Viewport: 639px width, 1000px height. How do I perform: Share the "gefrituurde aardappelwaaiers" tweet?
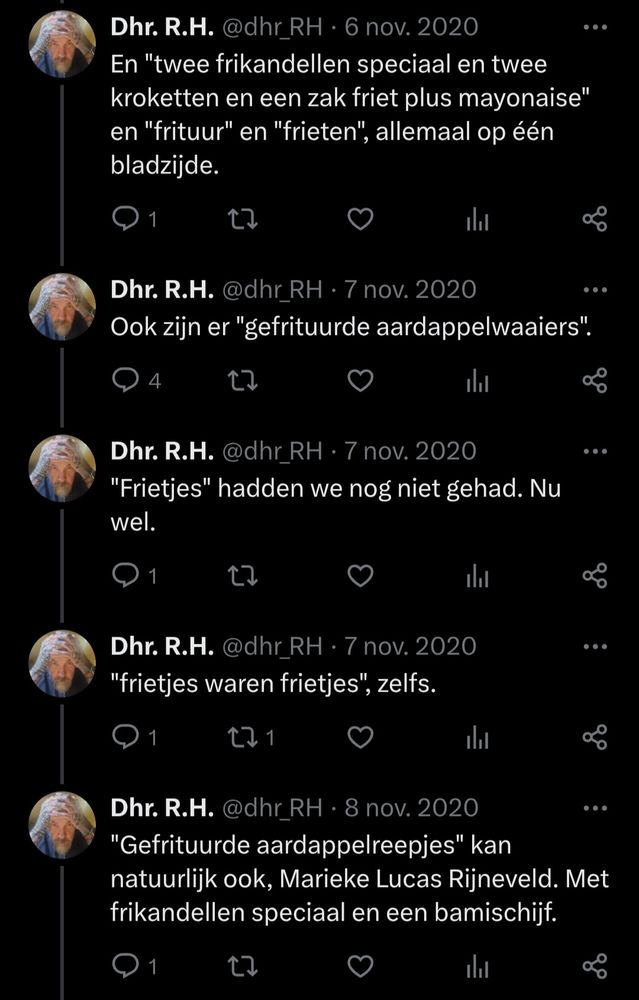tap(594, 381)
